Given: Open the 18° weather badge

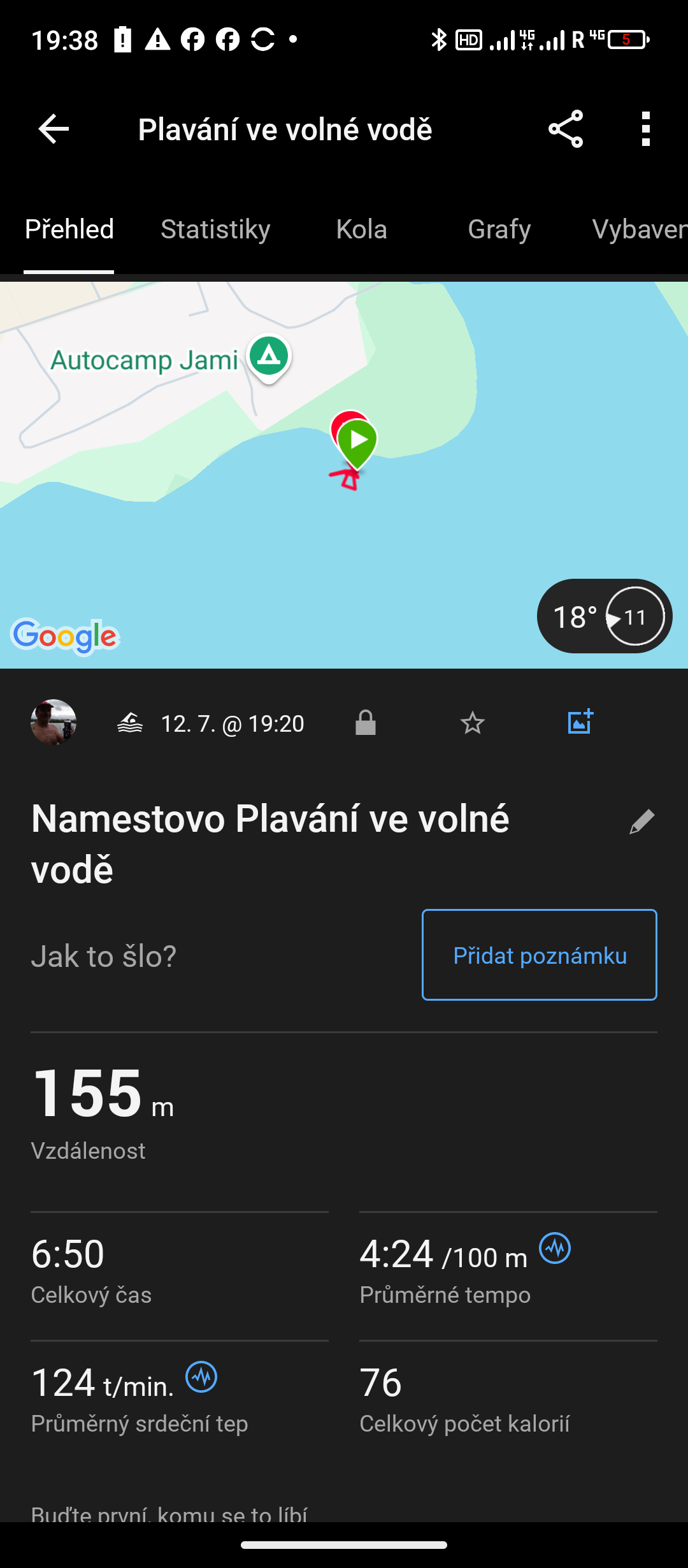Looking at the screenshot, I should pos(604,616).
